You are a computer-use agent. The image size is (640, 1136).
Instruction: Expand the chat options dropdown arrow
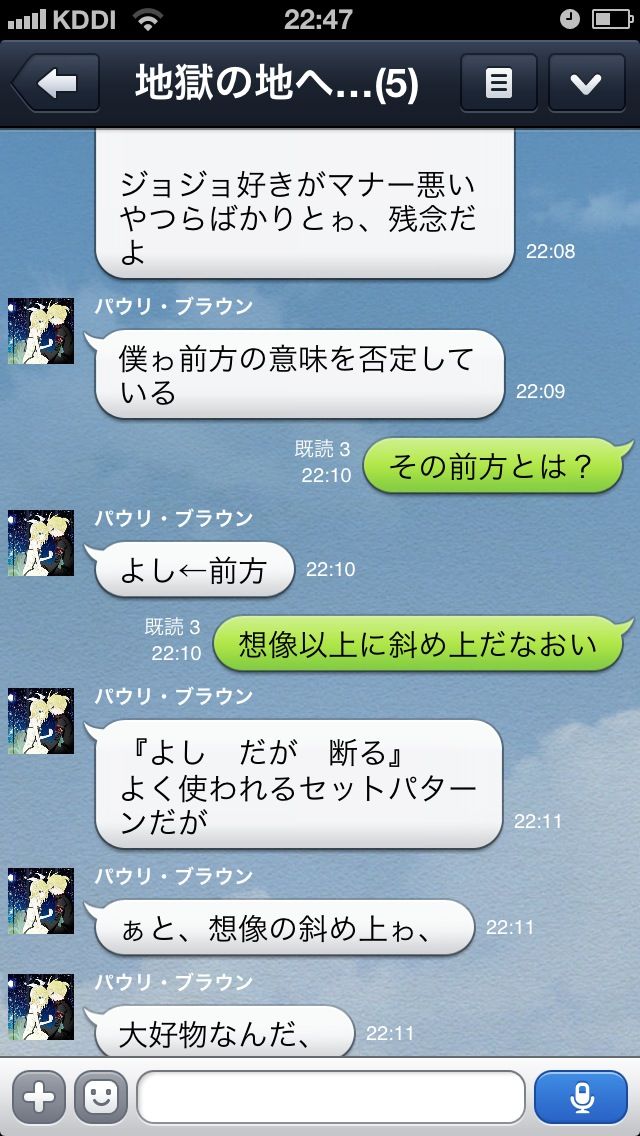click(586, 83)
